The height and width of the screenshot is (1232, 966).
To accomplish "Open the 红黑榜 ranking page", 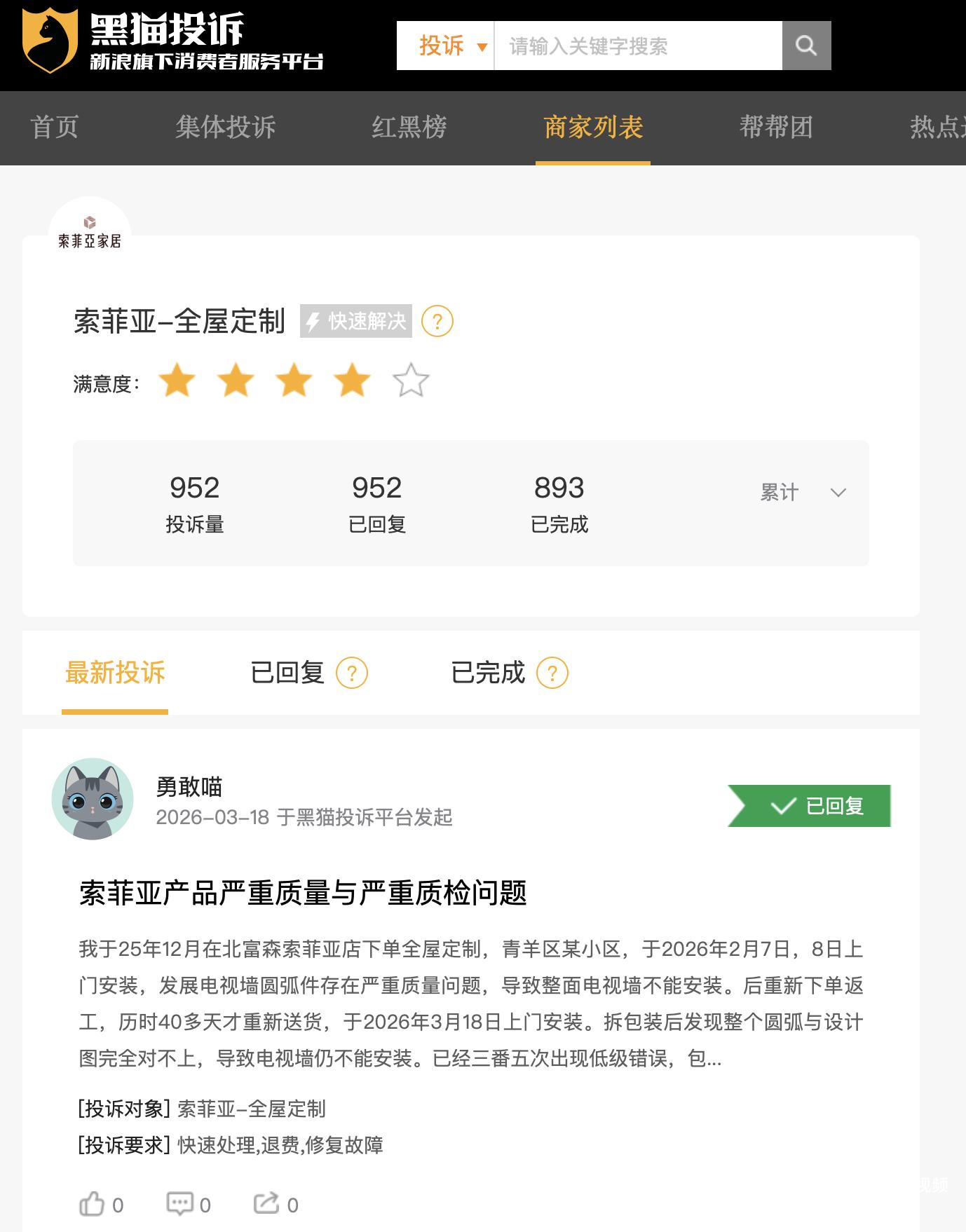I will pyautogui.click(x=409, y=128).
